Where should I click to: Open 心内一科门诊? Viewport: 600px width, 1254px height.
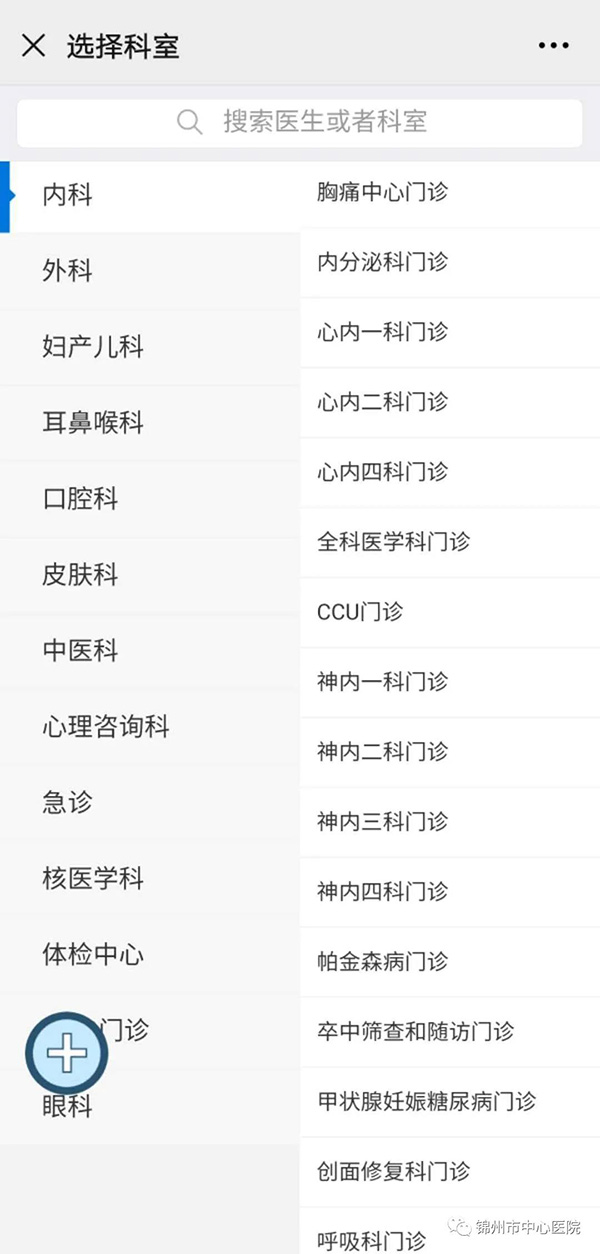[450, 333]
